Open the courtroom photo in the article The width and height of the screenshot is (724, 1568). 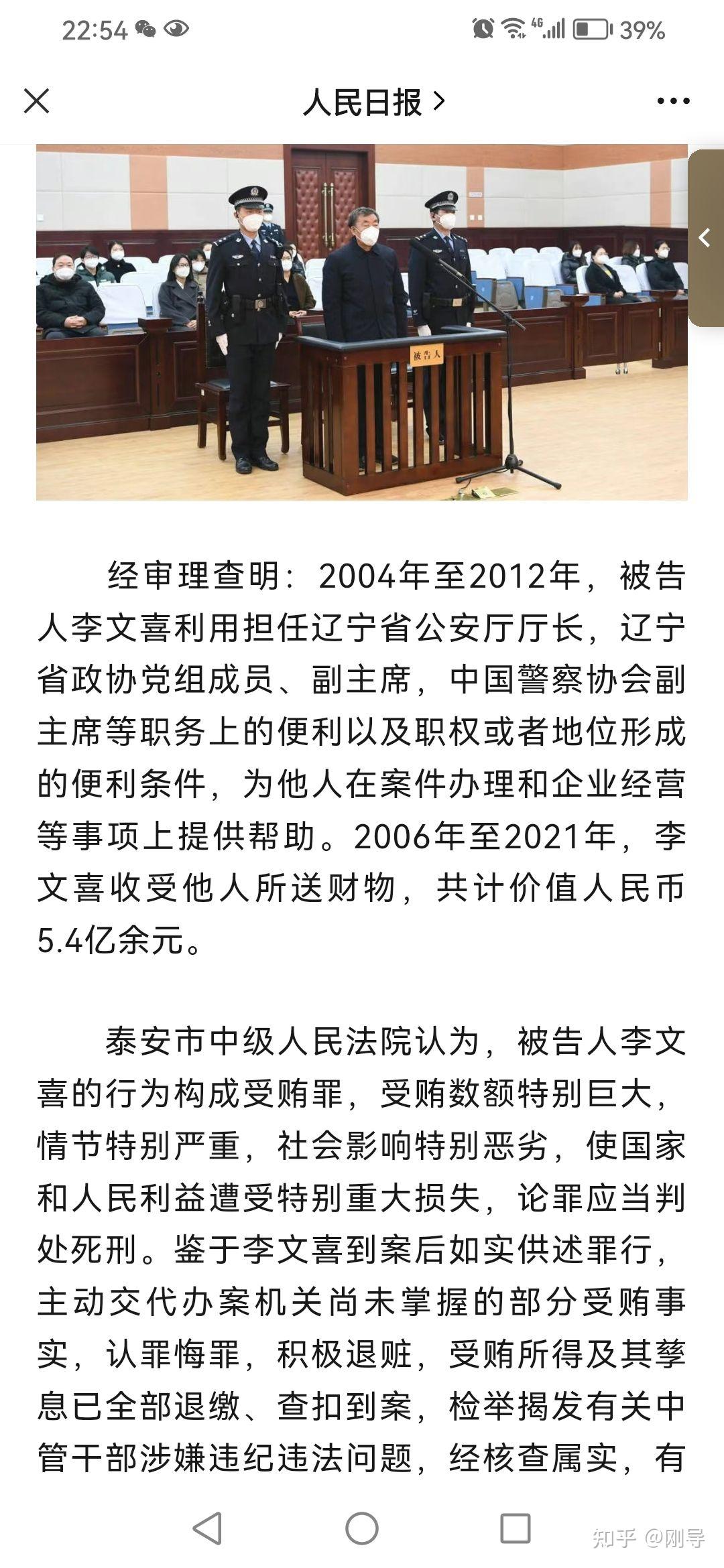[362, 322]
